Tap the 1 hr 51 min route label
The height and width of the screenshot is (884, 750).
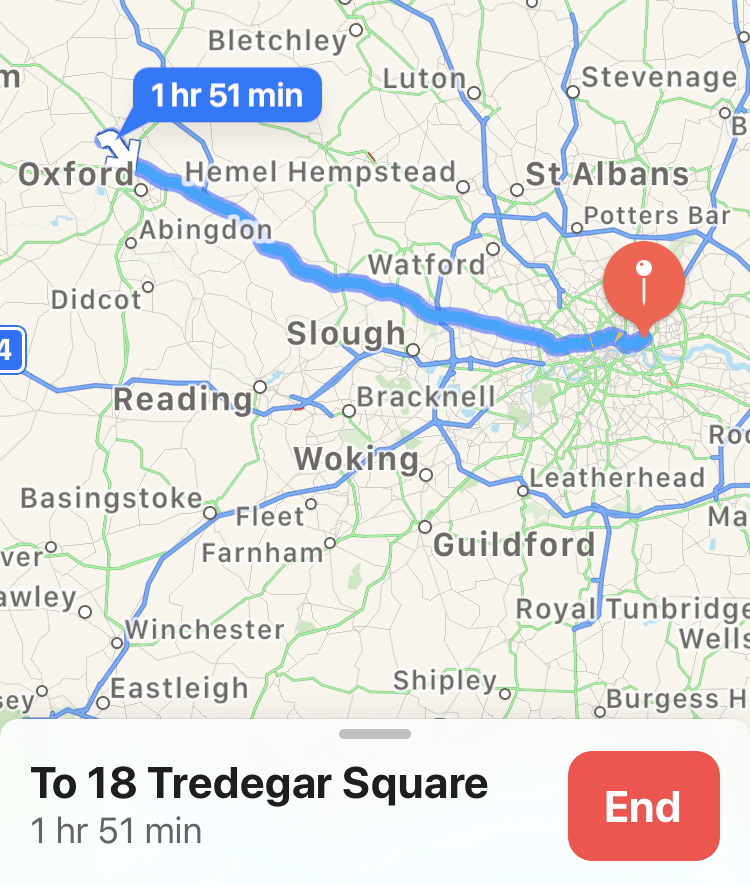pos(227,96)
